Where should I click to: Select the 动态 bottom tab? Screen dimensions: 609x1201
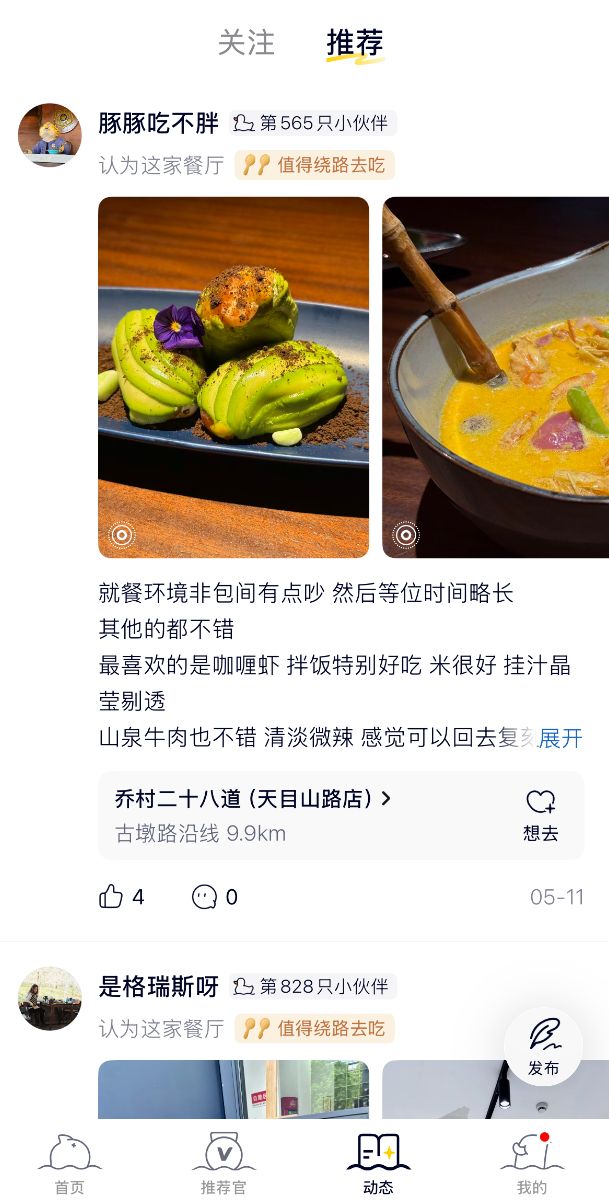(x=378, y=1165)
